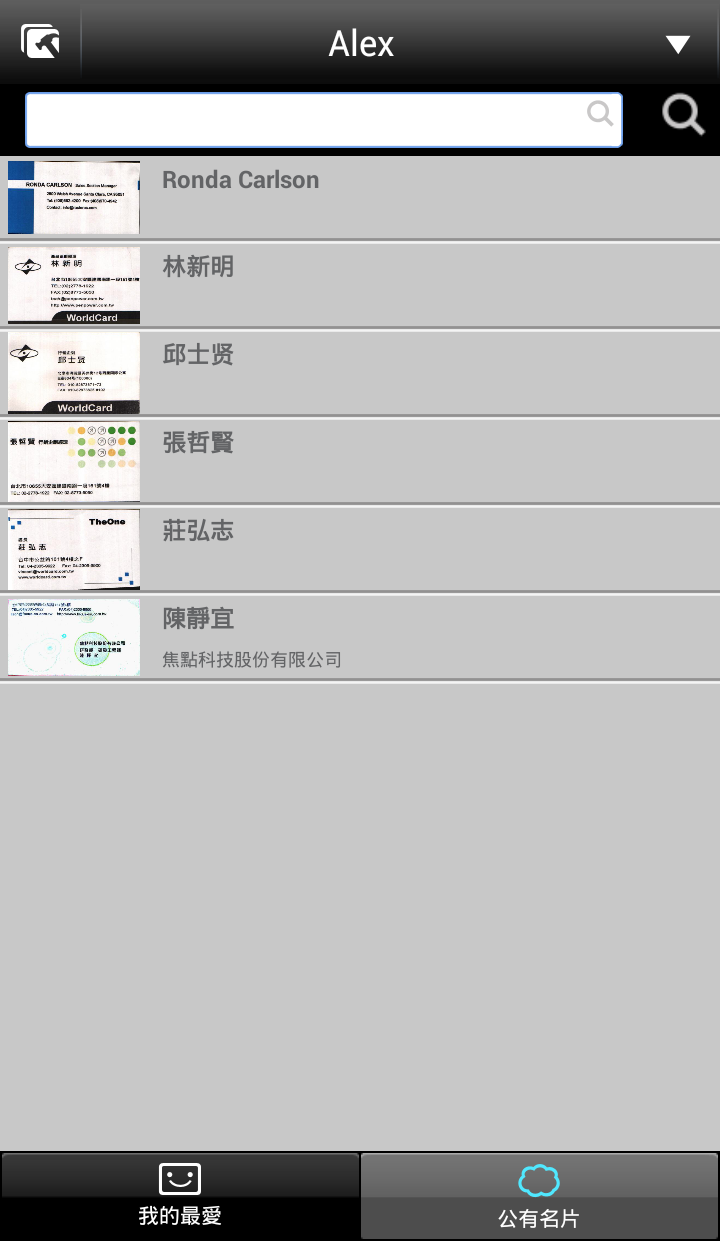View 張哲賢's business card
Image resolution: width=720 pixels, height=1241 pixels.
tap(360, 460)
